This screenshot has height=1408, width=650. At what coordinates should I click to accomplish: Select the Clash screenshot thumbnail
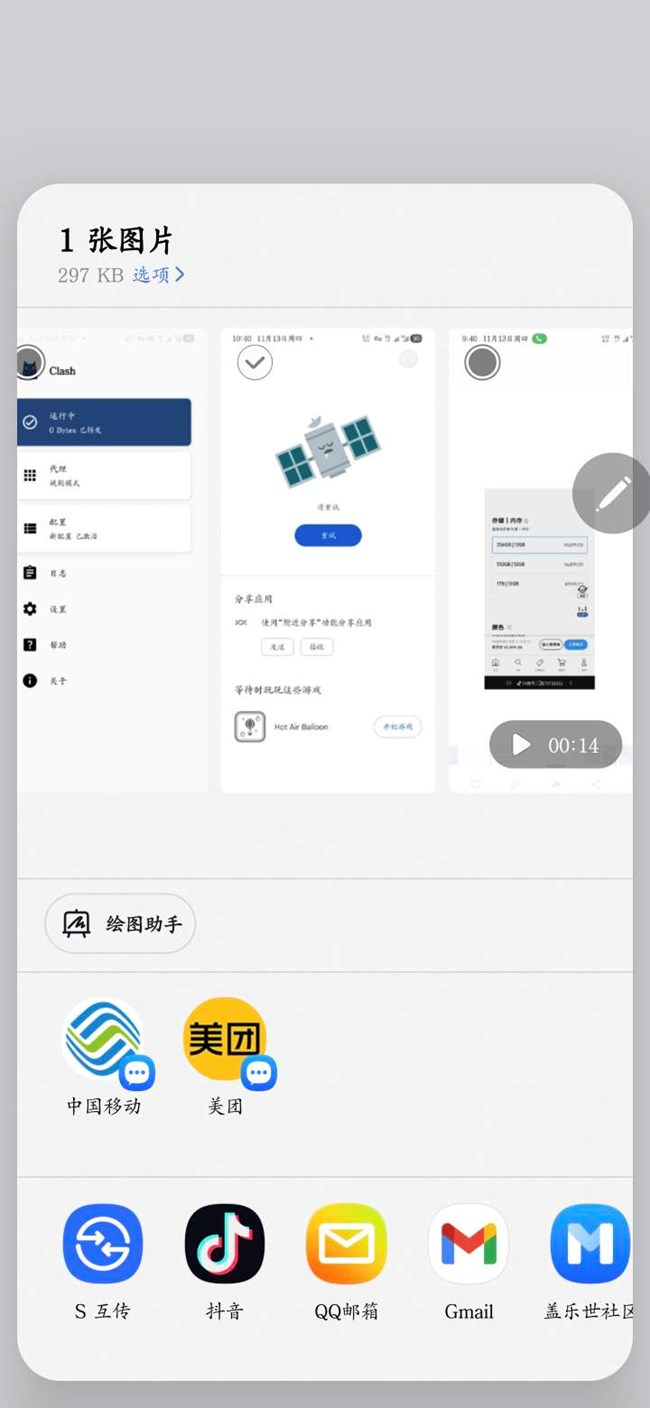(112, 560)
